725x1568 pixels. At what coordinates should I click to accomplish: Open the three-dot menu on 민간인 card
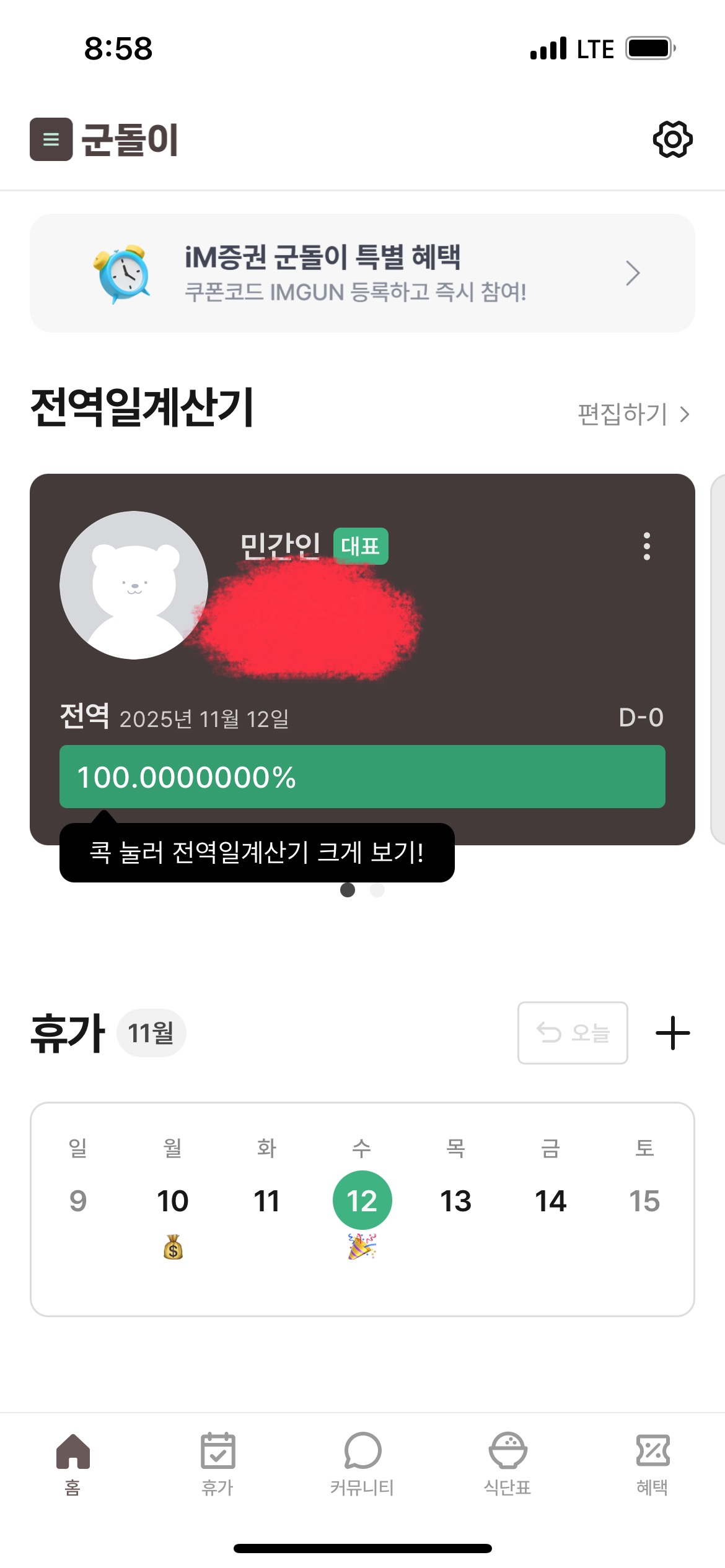pyautogui.click(x=646, y=546)
